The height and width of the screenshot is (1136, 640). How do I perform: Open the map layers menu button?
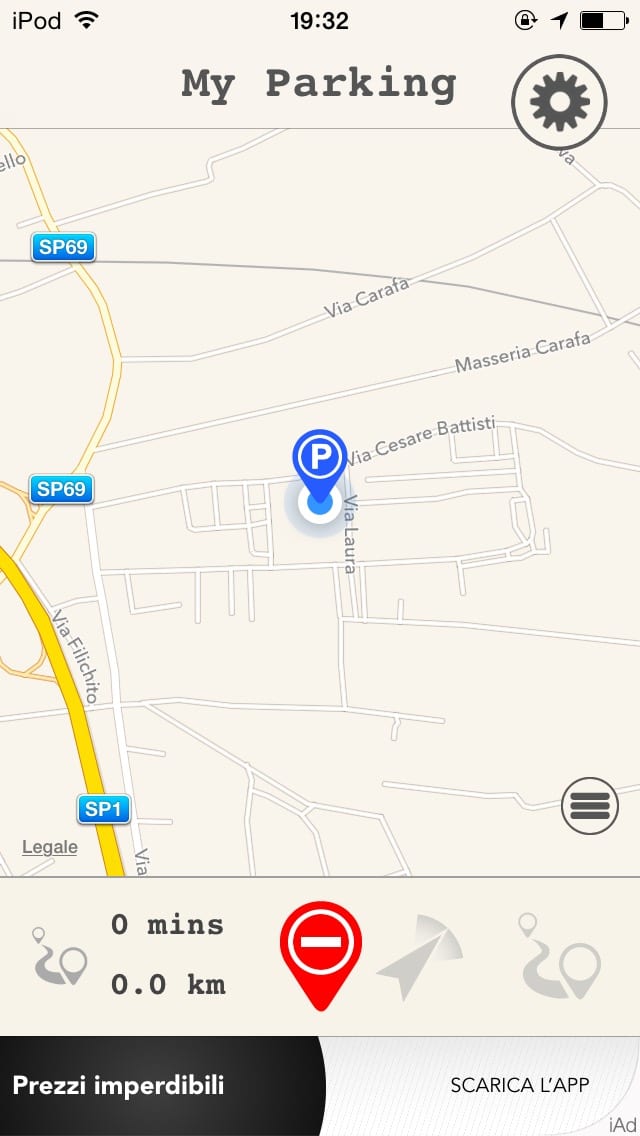tap(590, 806)
